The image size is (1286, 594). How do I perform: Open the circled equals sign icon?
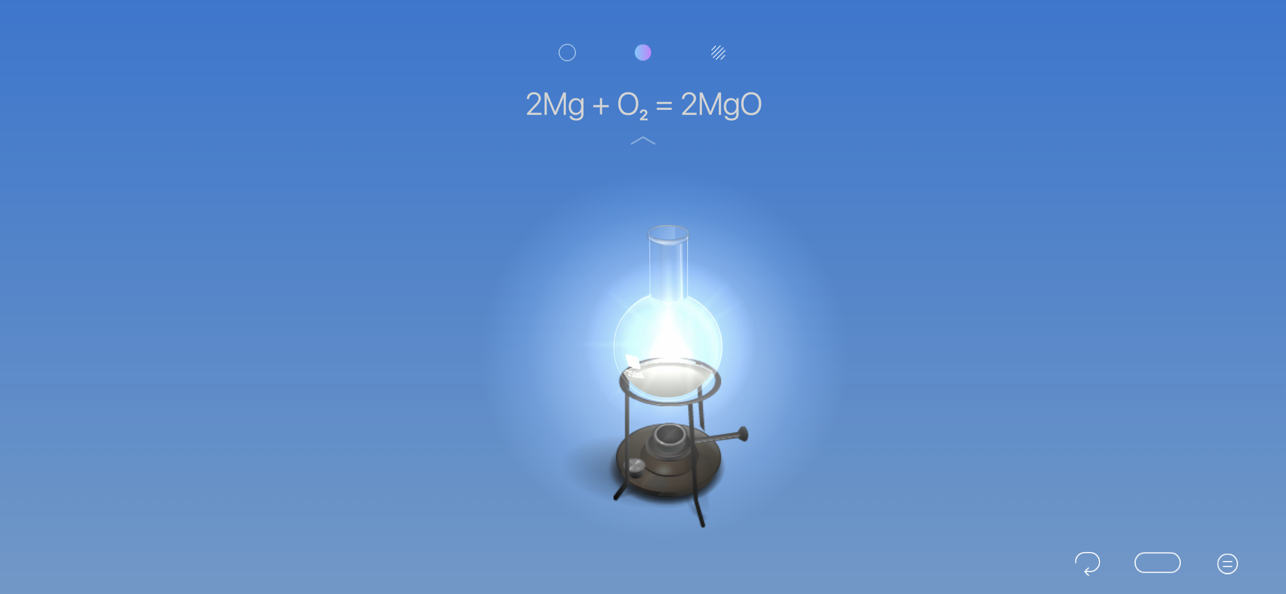(x=1227, y=563)
